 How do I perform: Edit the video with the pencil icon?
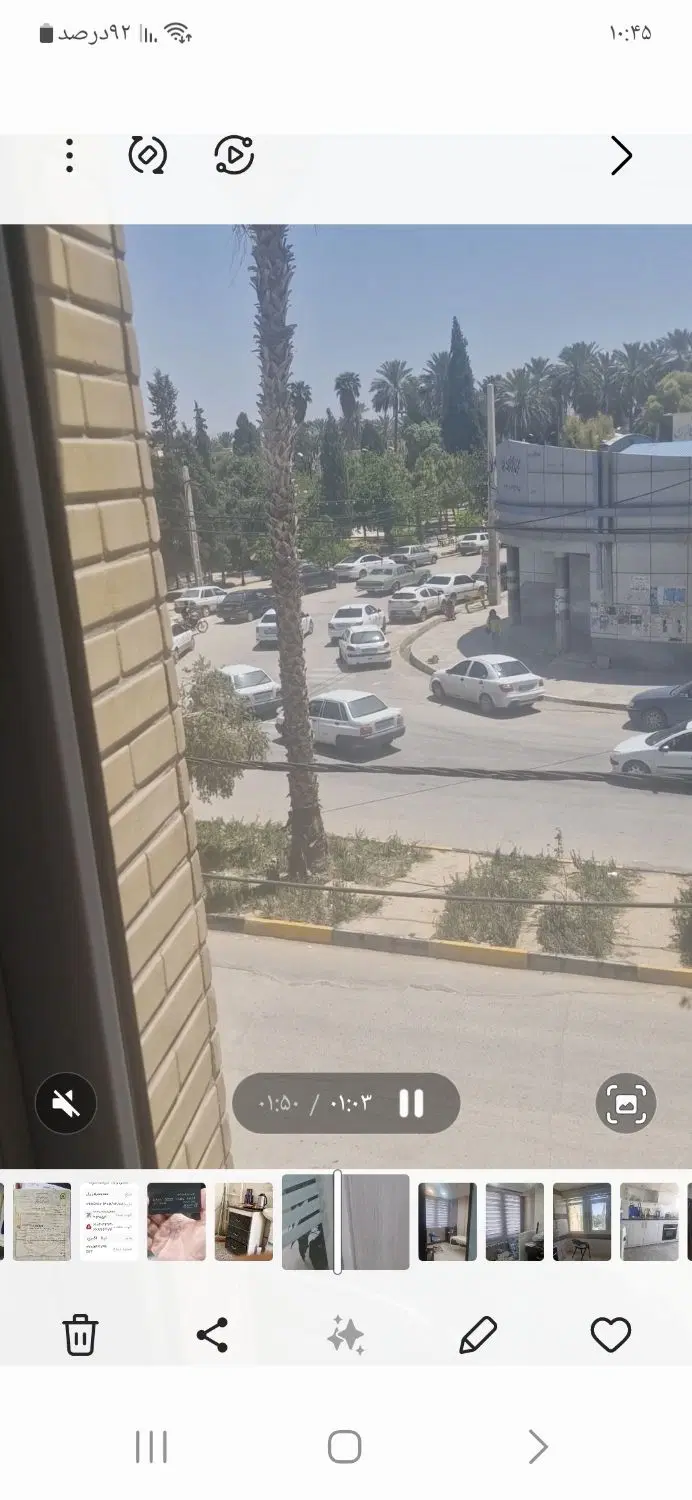478,1335
